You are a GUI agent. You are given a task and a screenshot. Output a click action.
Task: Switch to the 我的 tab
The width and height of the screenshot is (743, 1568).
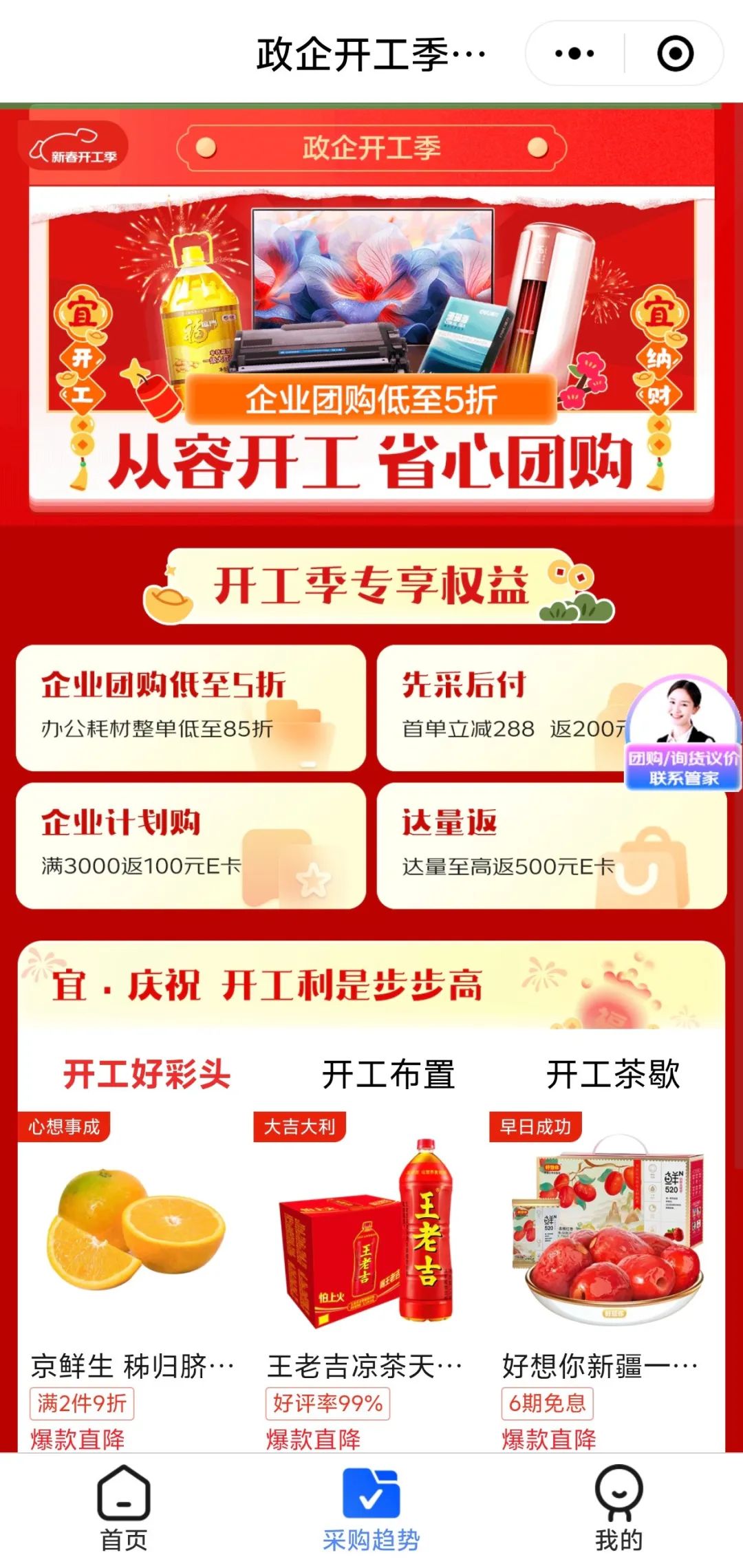[618, 1508]
